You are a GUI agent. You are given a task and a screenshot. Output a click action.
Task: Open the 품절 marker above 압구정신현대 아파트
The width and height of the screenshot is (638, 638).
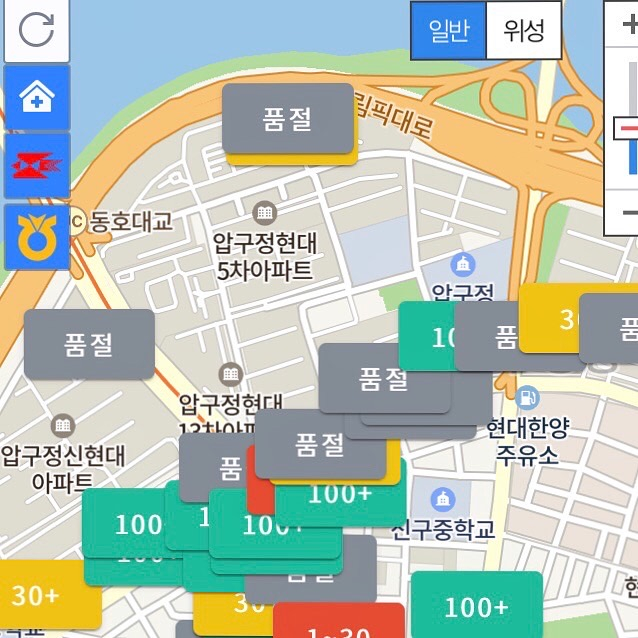[x=89, y=344]
